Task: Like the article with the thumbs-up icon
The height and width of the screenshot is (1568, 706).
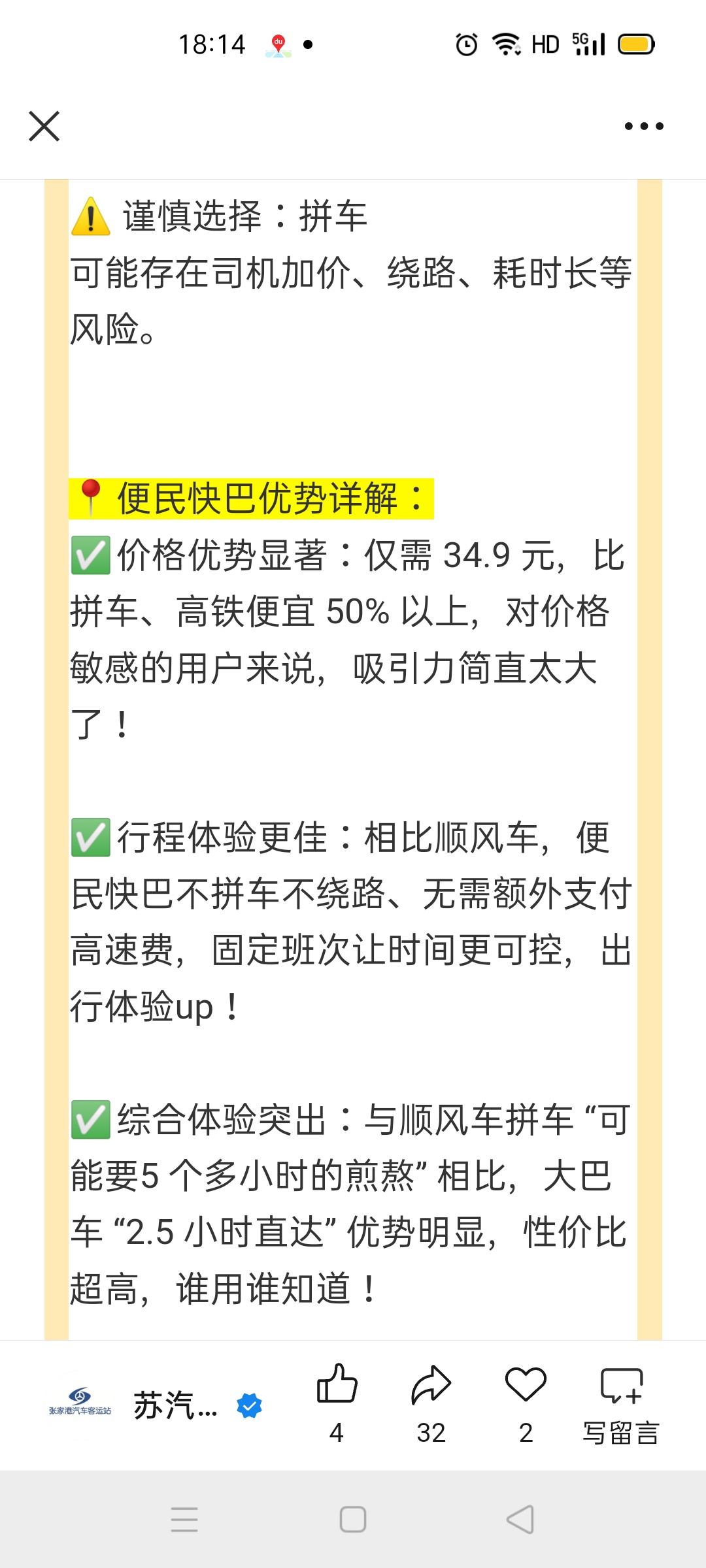Action: (x=337, y=1384)
